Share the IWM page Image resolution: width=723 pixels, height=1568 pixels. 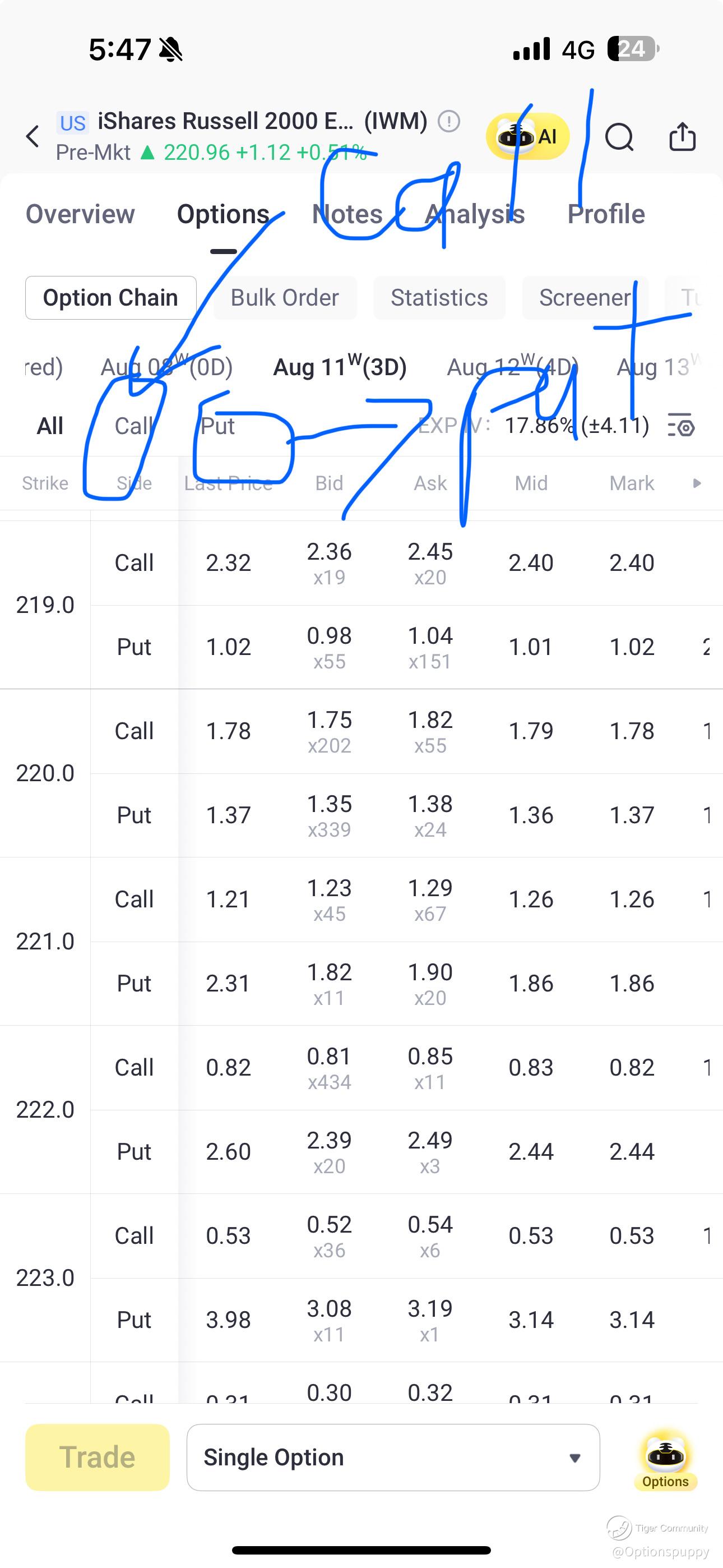[682, 136]
